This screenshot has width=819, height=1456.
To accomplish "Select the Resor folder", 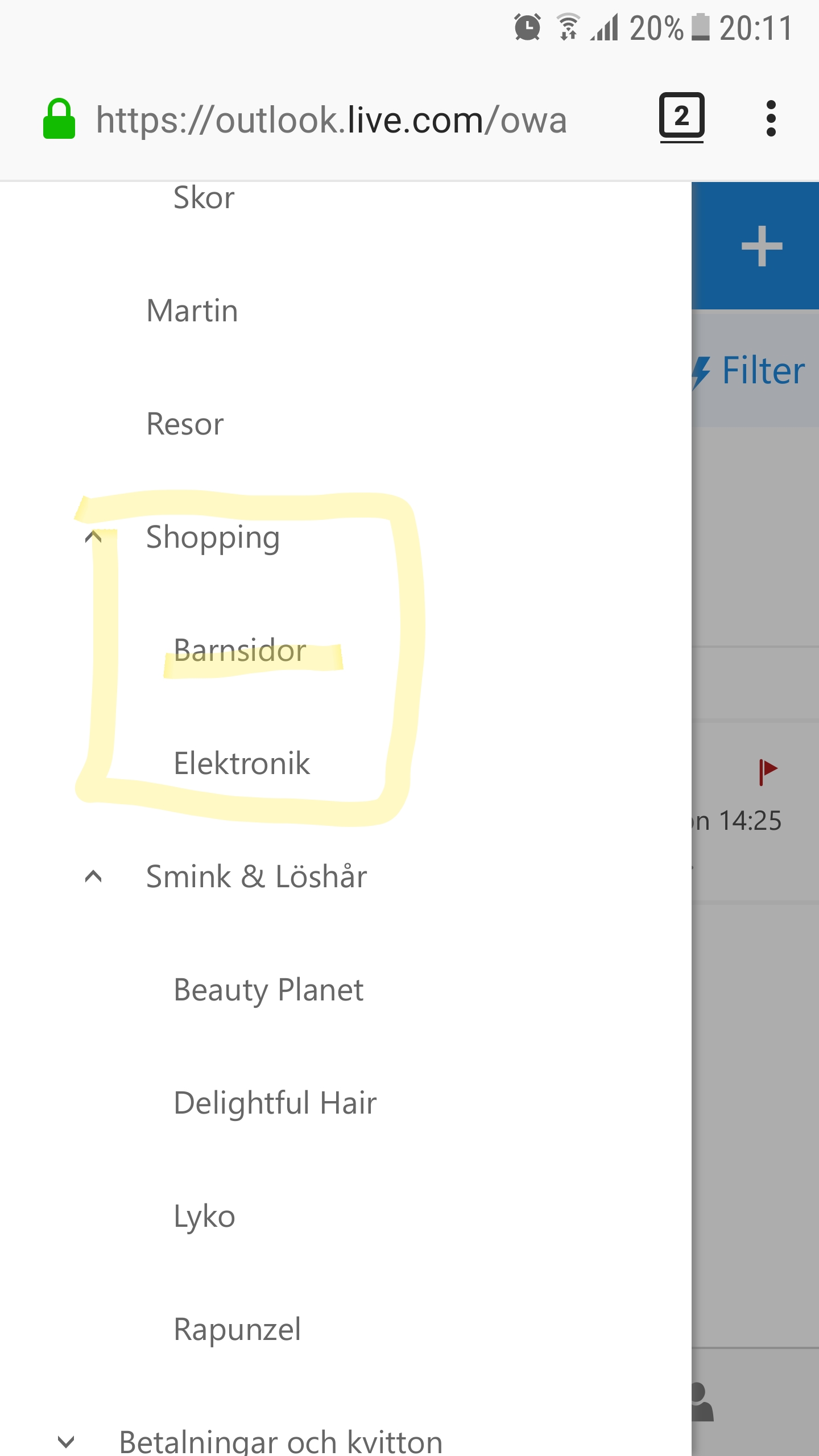I will (x=185, y=424).
